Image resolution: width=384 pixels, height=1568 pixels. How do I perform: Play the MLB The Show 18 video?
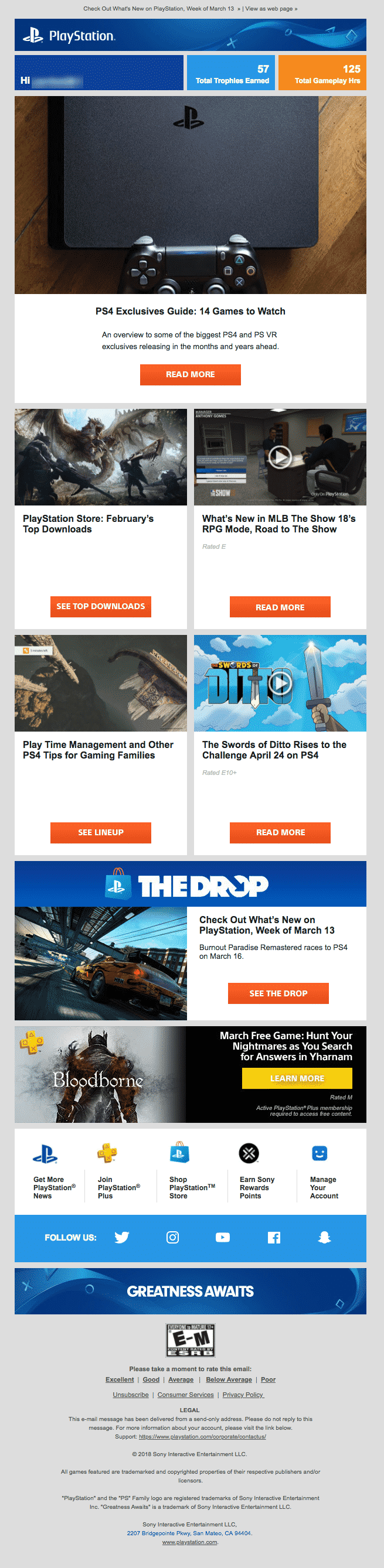coord(280,456)
